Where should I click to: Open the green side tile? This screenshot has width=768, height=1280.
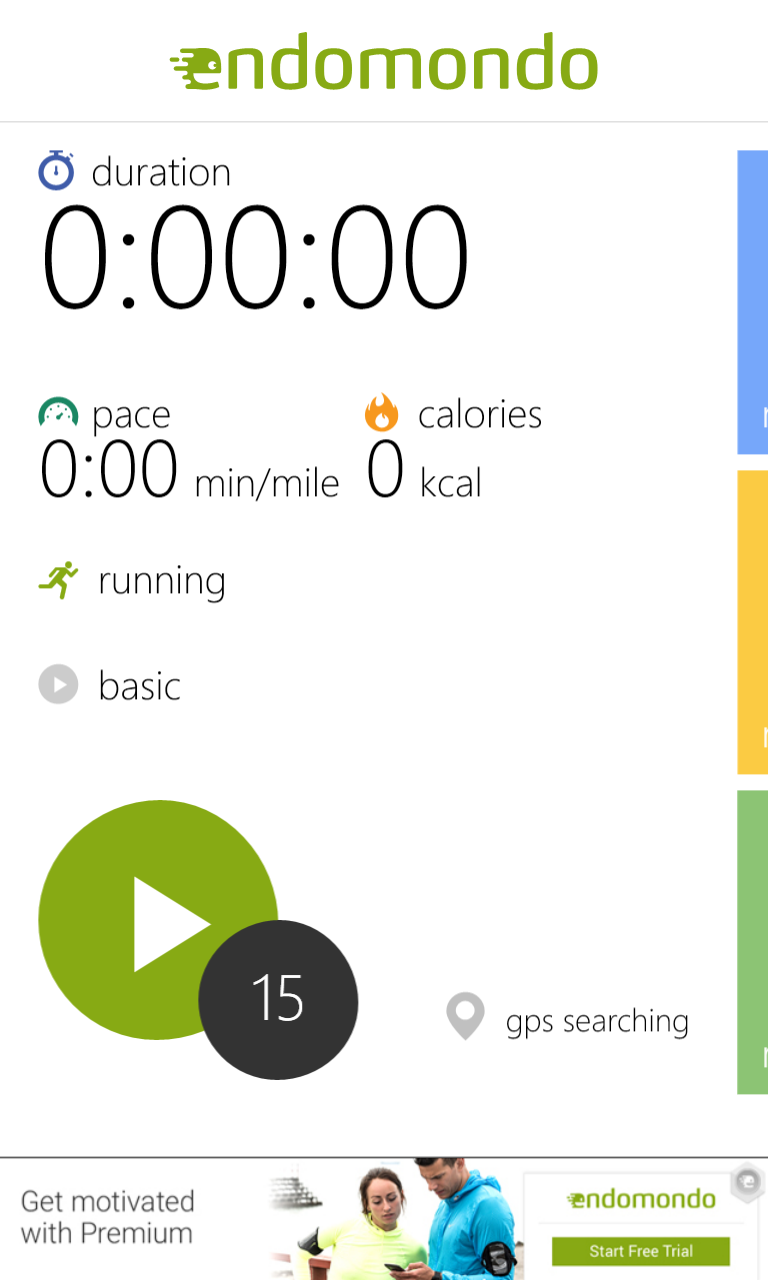(x=753, y=942)
